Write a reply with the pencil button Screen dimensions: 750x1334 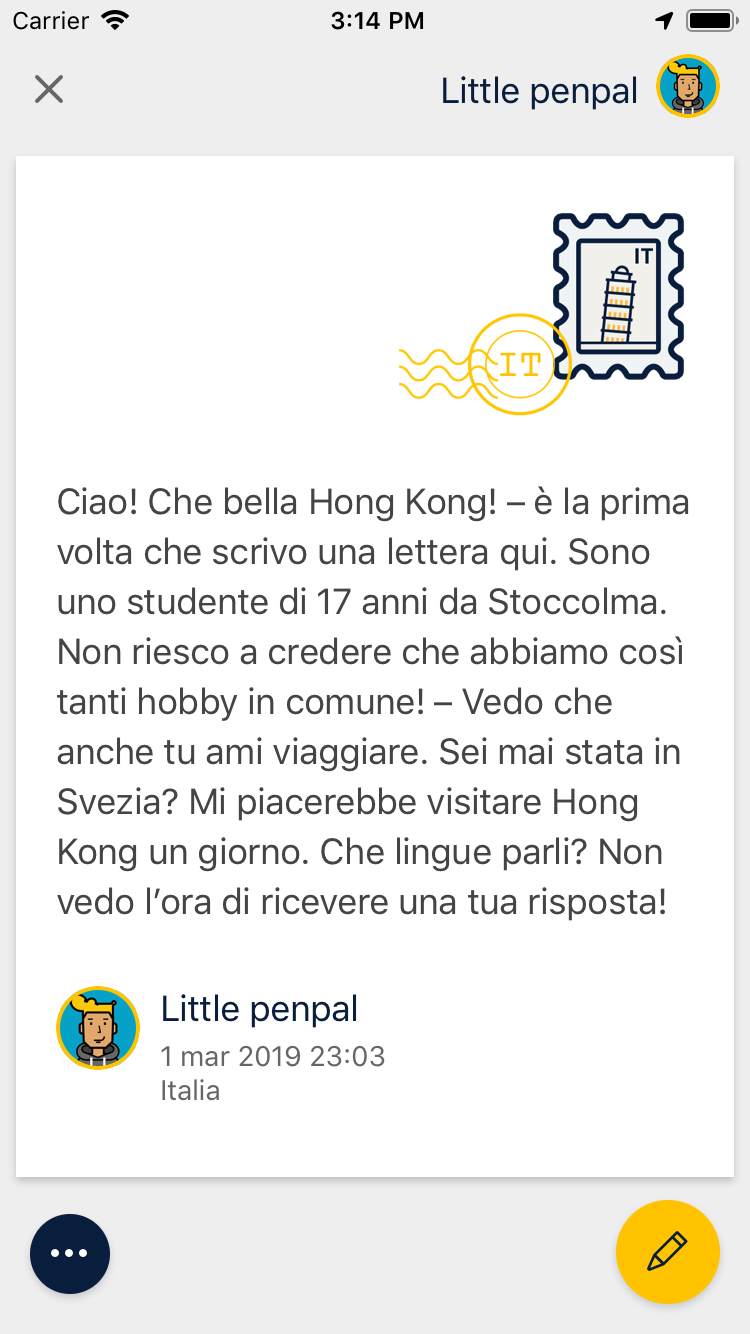667,1252
